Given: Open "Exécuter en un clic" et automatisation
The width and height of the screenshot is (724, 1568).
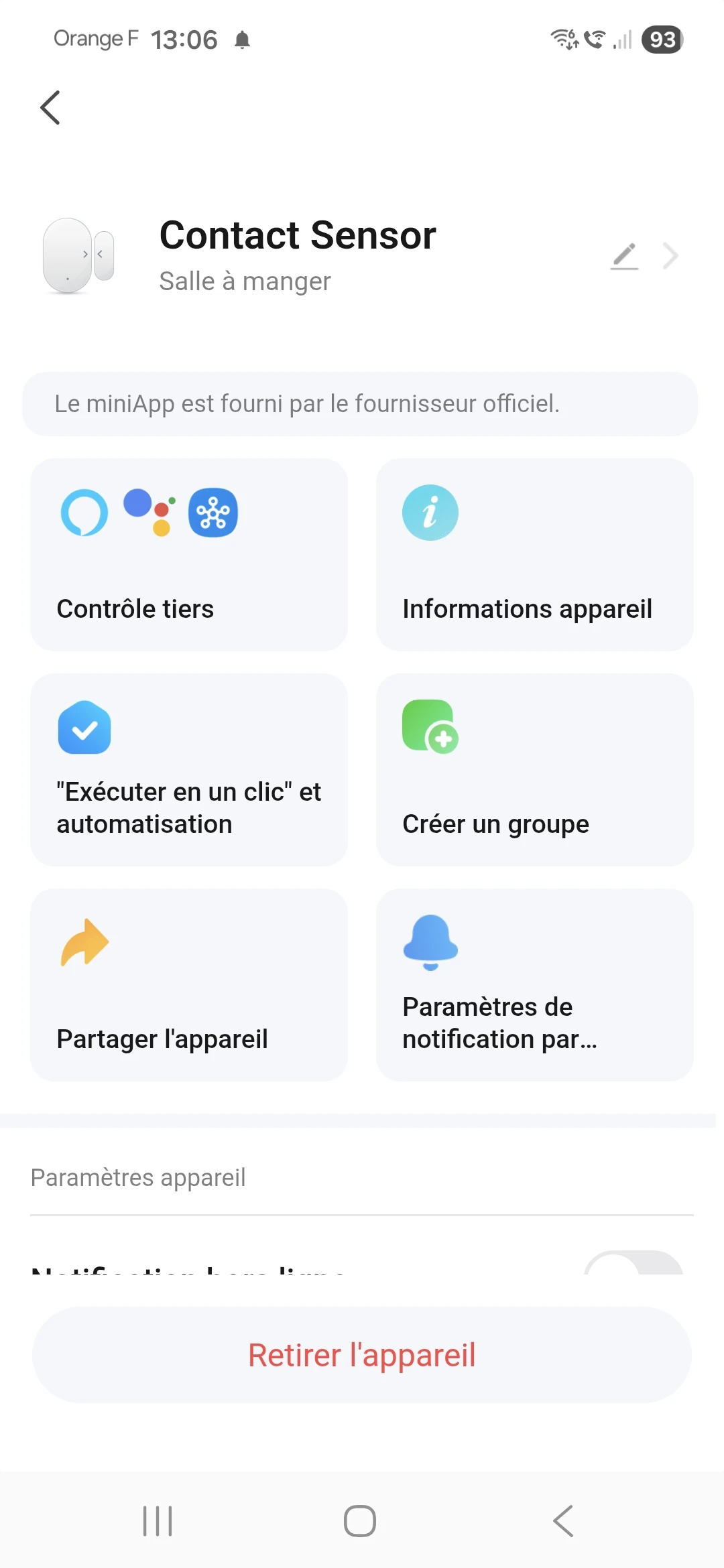Looking at the screenshot, I should pyautogui.click(x=189, y=770).
